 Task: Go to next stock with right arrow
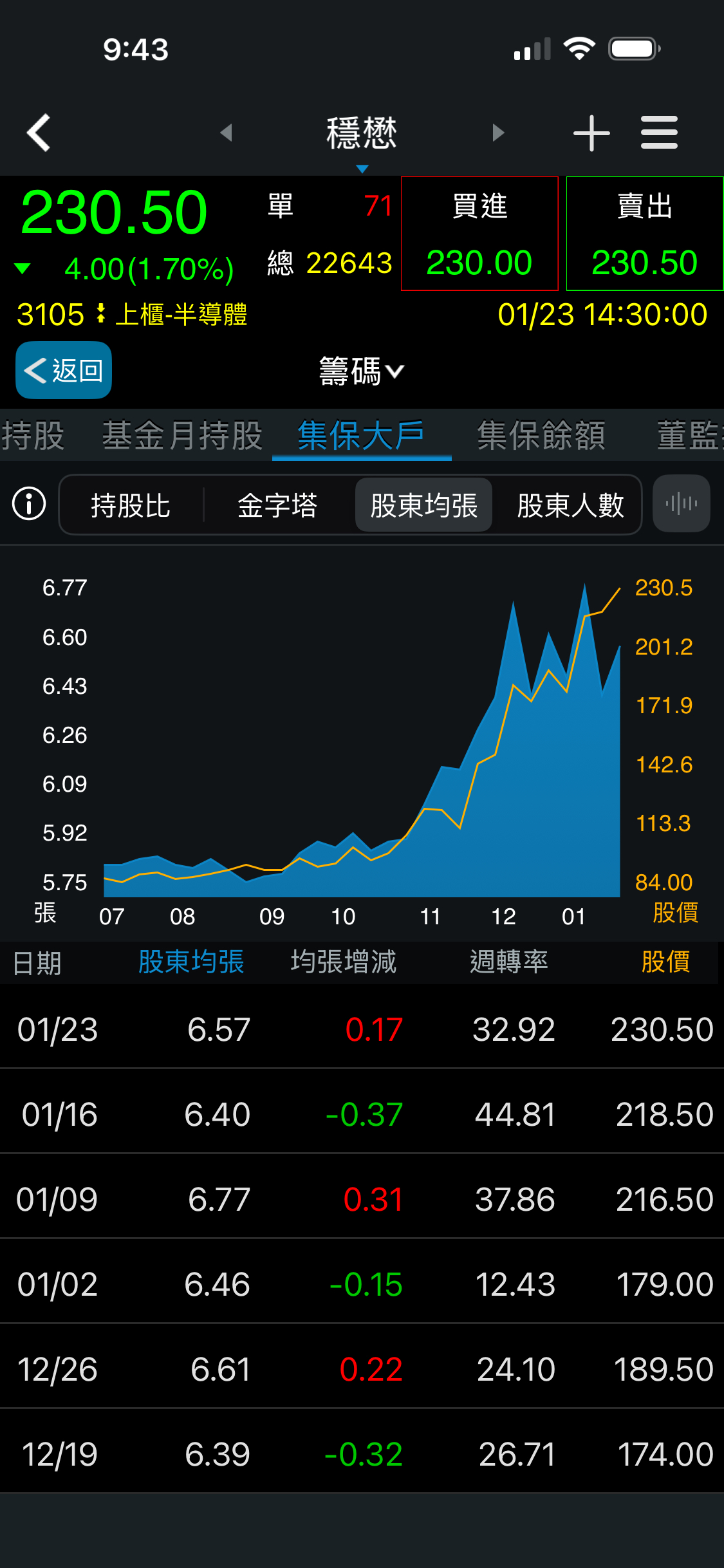(x=497, y=132)
